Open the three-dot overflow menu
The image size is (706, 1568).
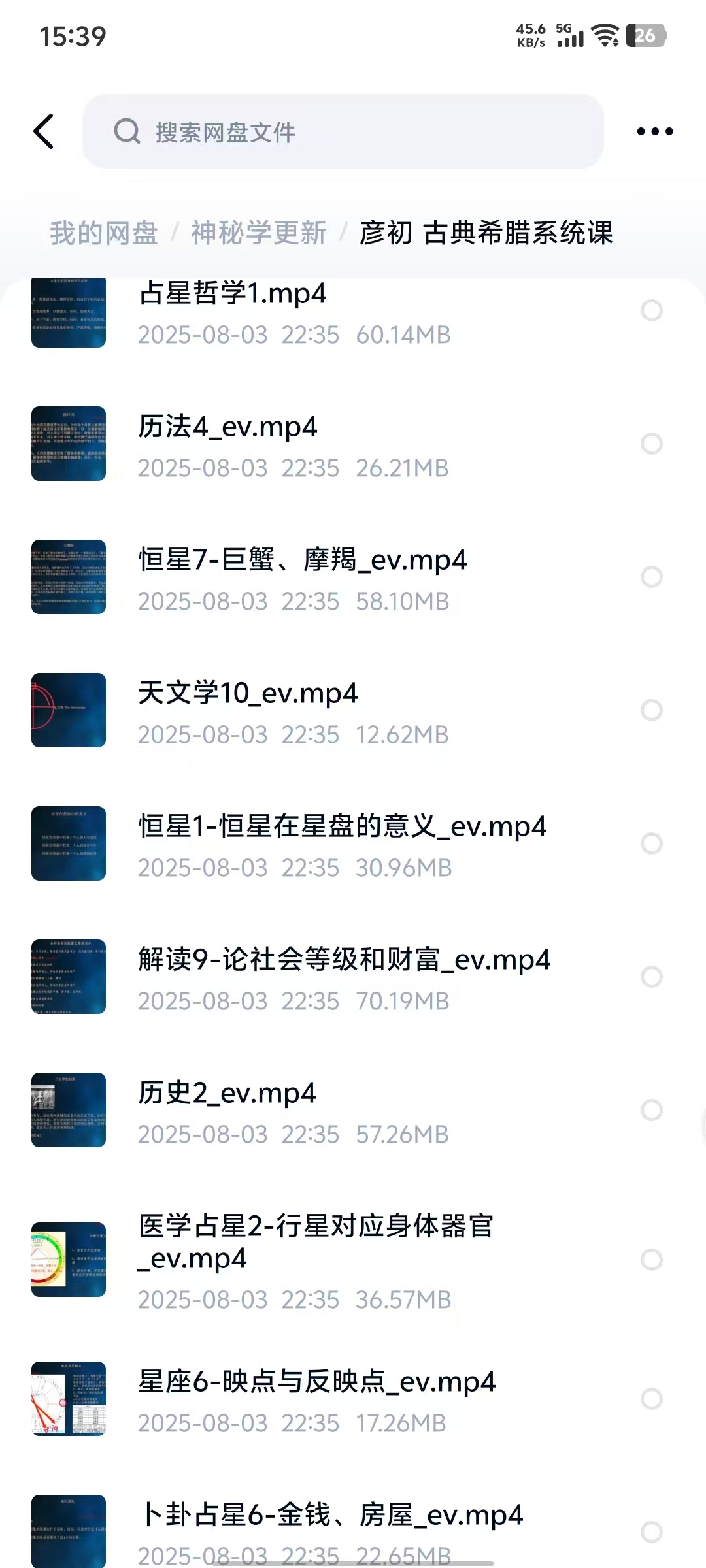point(654,131)
